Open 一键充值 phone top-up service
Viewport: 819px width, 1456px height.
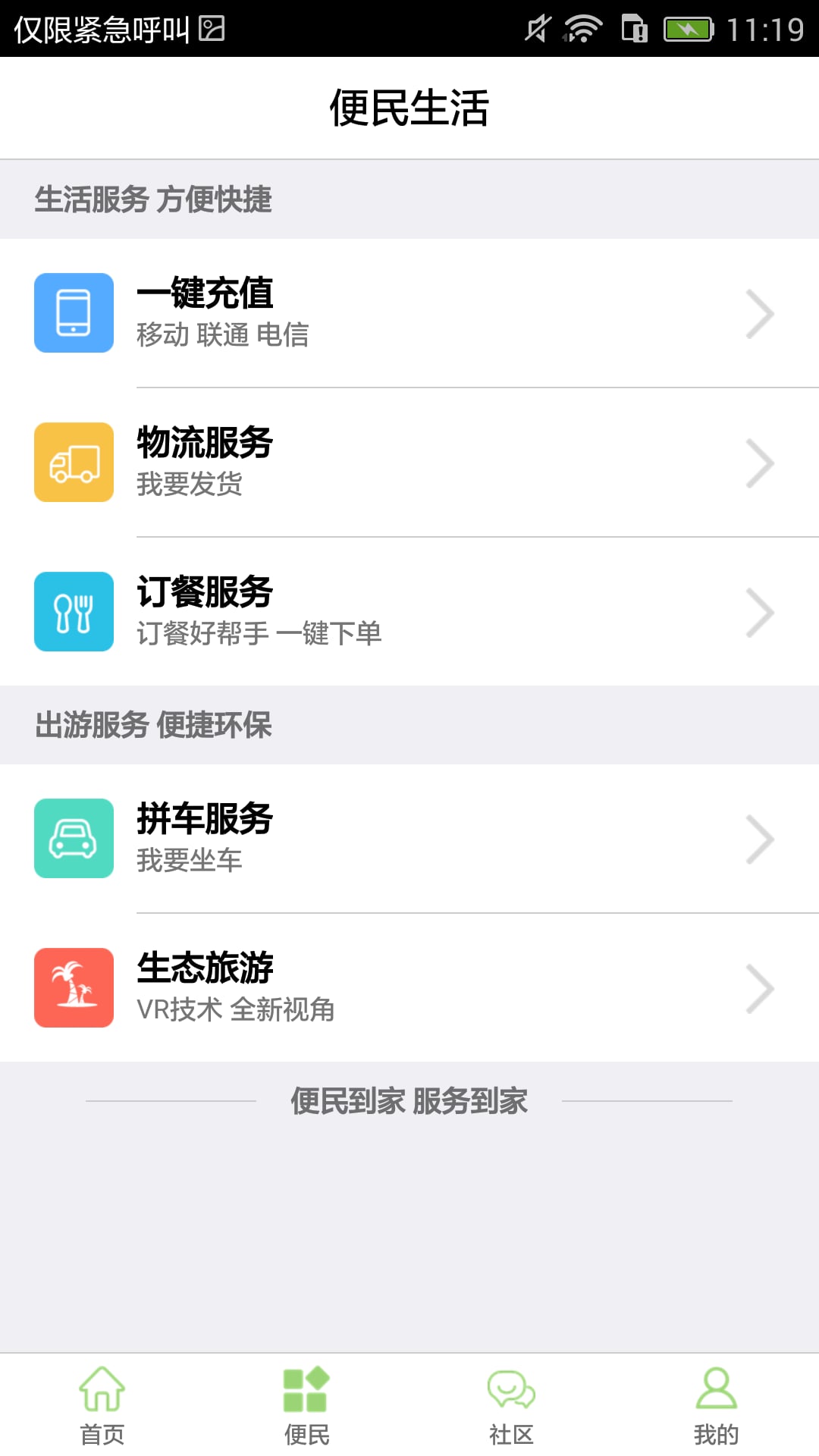pyautogui.click(x=409, y=313)
